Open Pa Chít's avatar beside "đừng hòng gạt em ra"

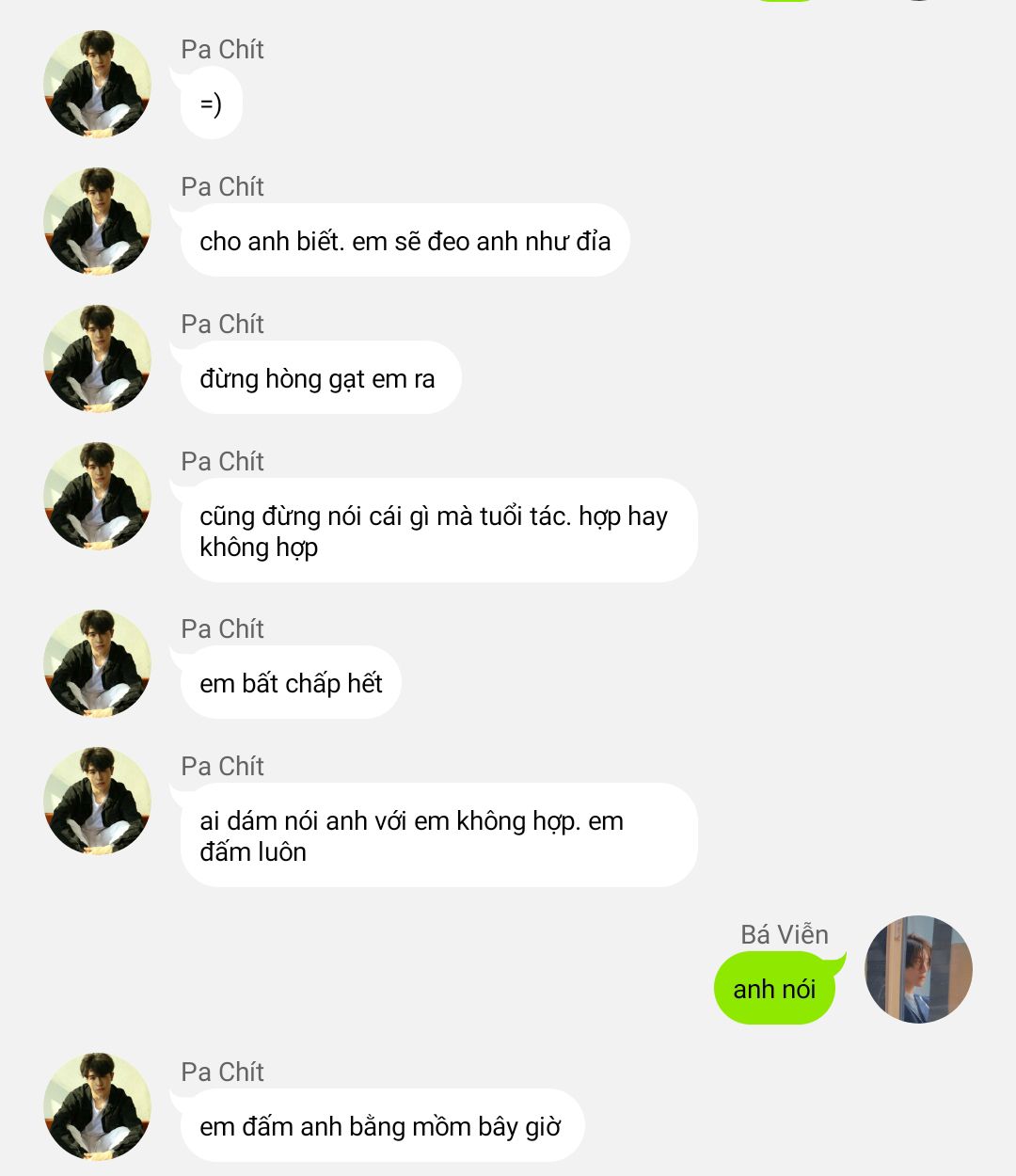(x=97, y=359)
